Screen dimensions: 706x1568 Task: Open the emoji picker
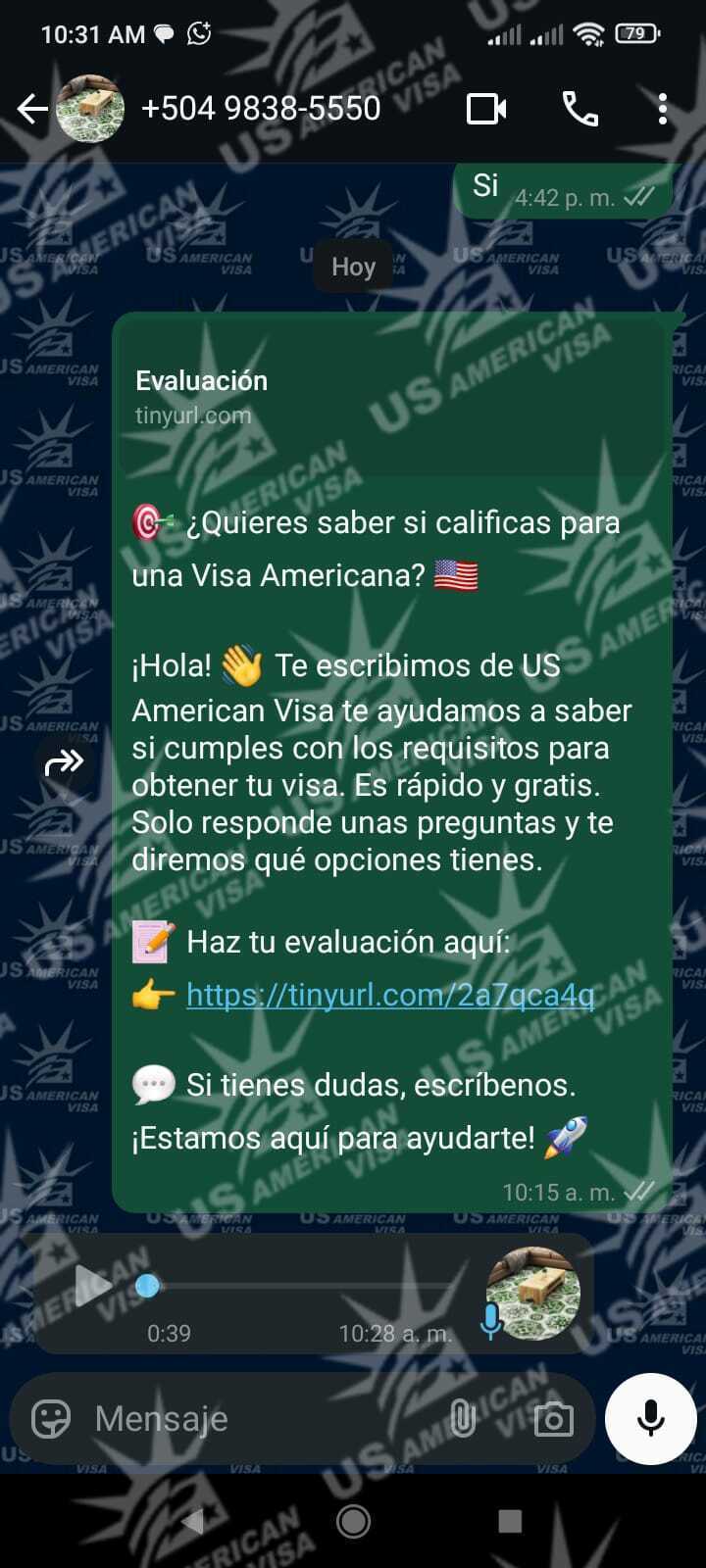click(x=51, y=1418)
